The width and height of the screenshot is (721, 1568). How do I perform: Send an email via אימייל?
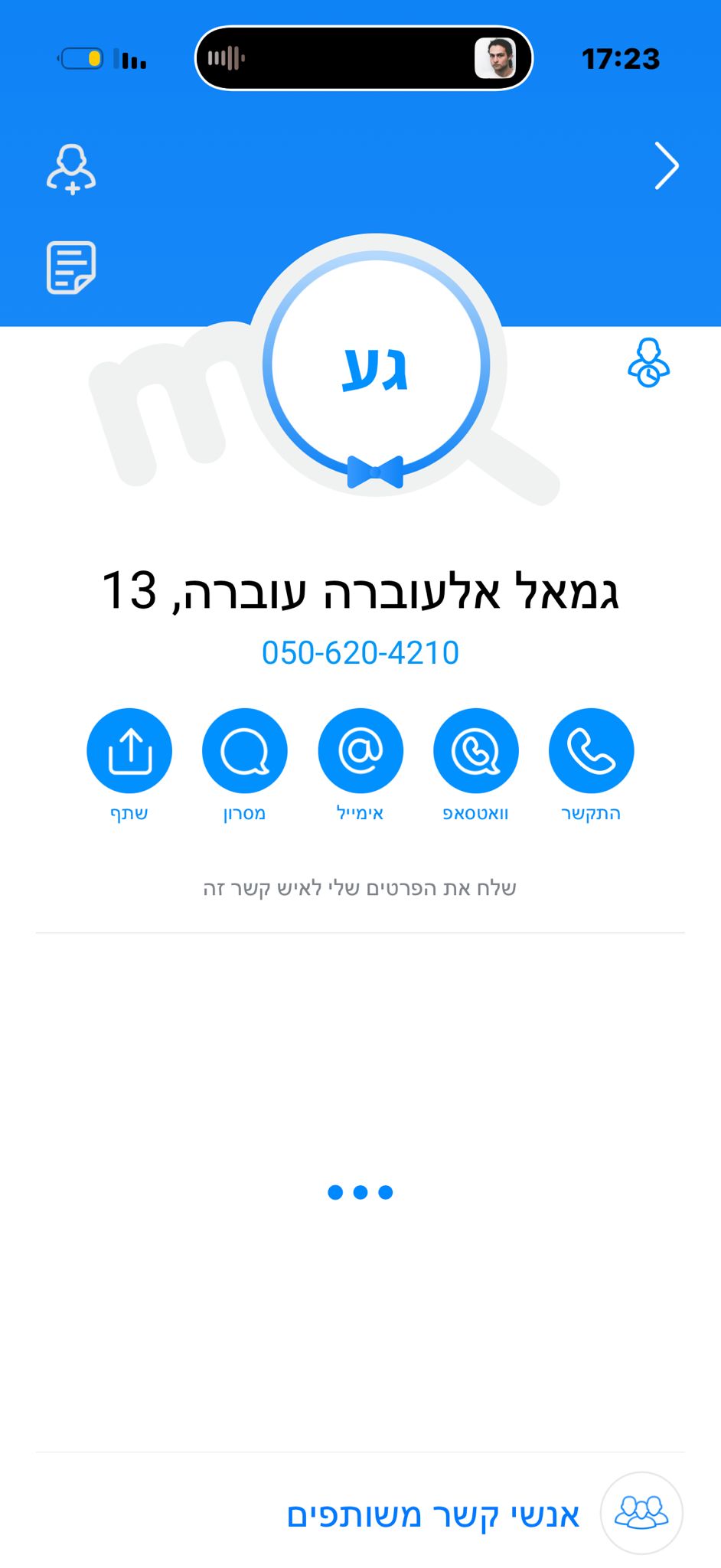360,750
